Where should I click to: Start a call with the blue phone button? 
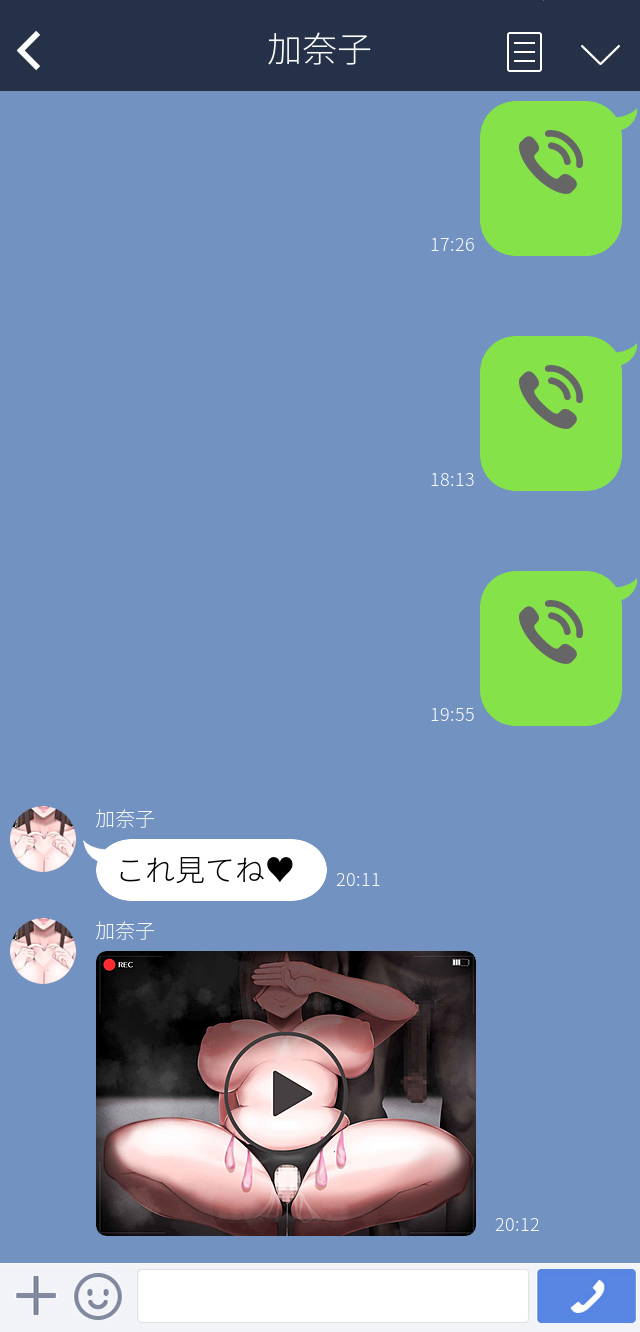click(x=586, y=1296)
